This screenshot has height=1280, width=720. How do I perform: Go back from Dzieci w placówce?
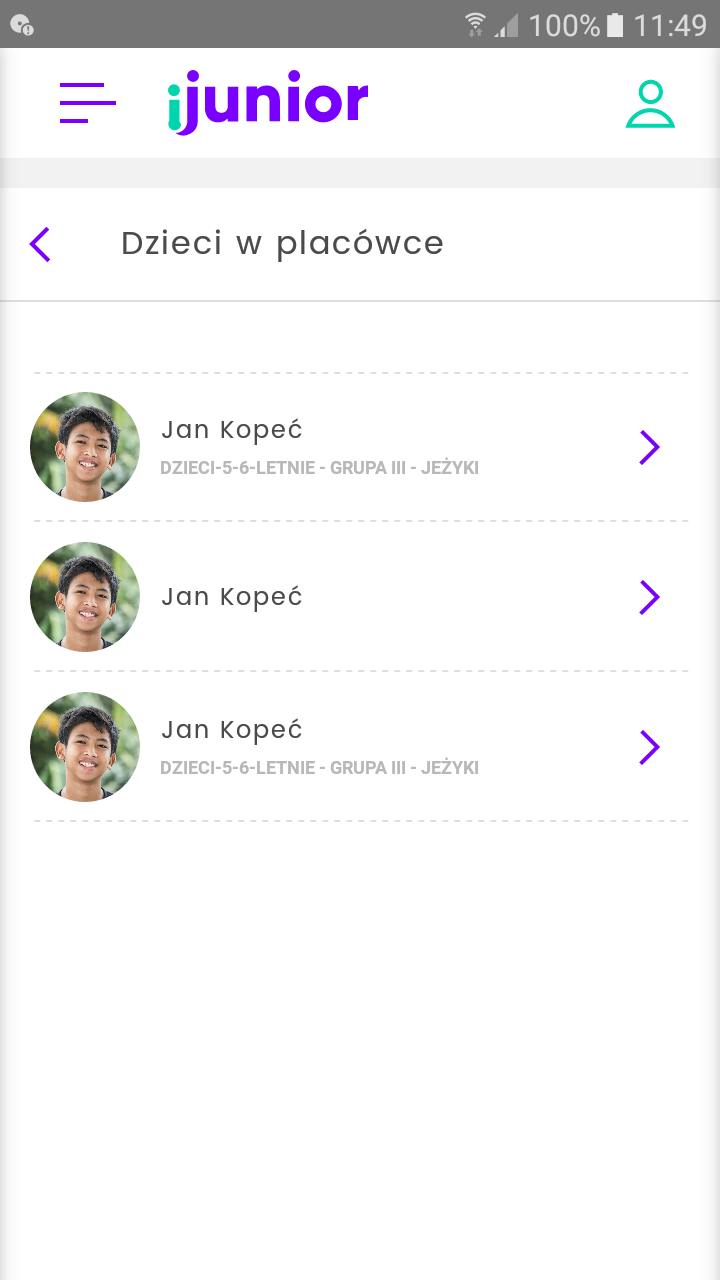click(x=40, y=244)
